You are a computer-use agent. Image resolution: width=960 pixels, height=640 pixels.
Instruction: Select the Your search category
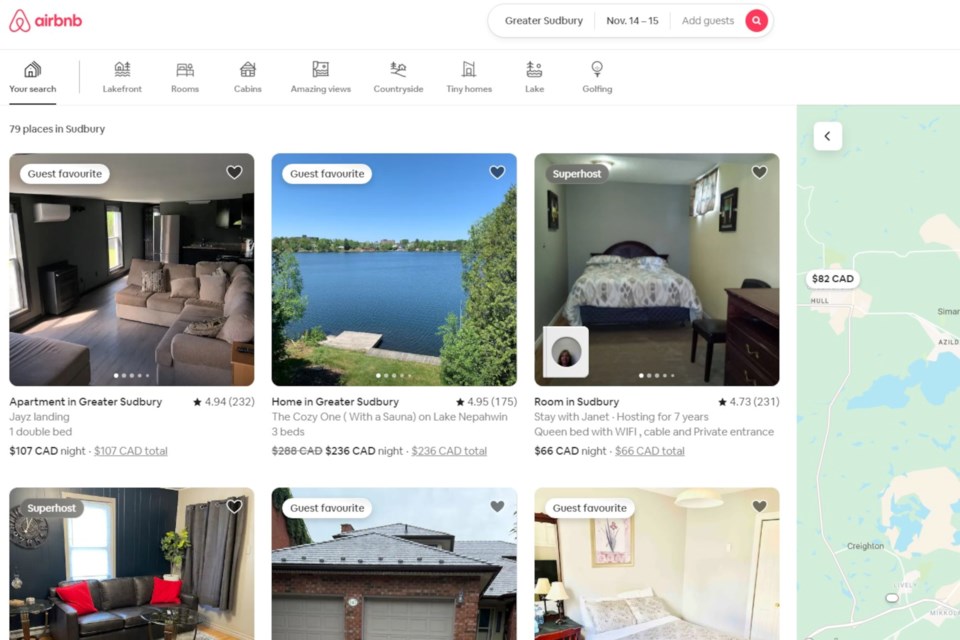click(33, 77)
